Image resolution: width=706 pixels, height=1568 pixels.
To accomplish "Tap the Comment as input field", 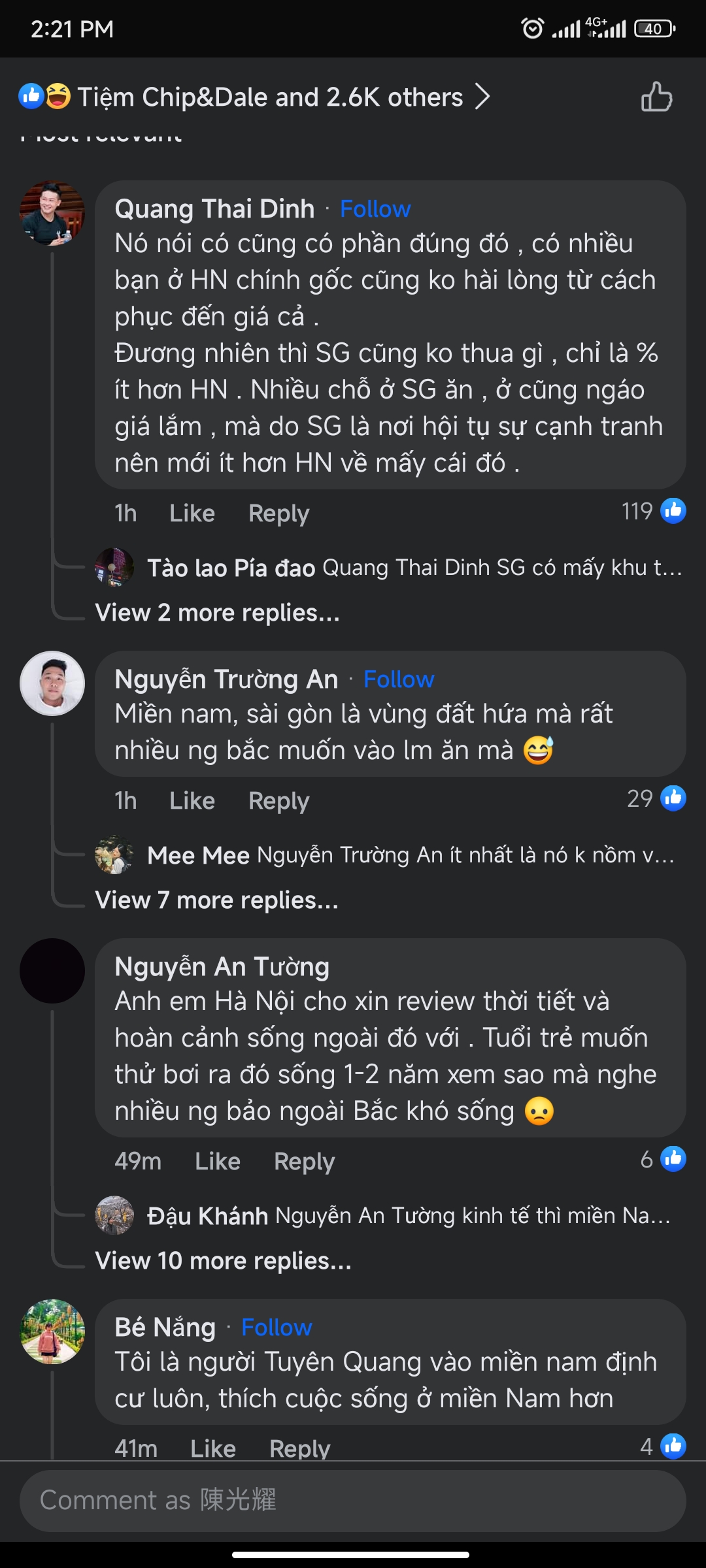I will 353,1500.
